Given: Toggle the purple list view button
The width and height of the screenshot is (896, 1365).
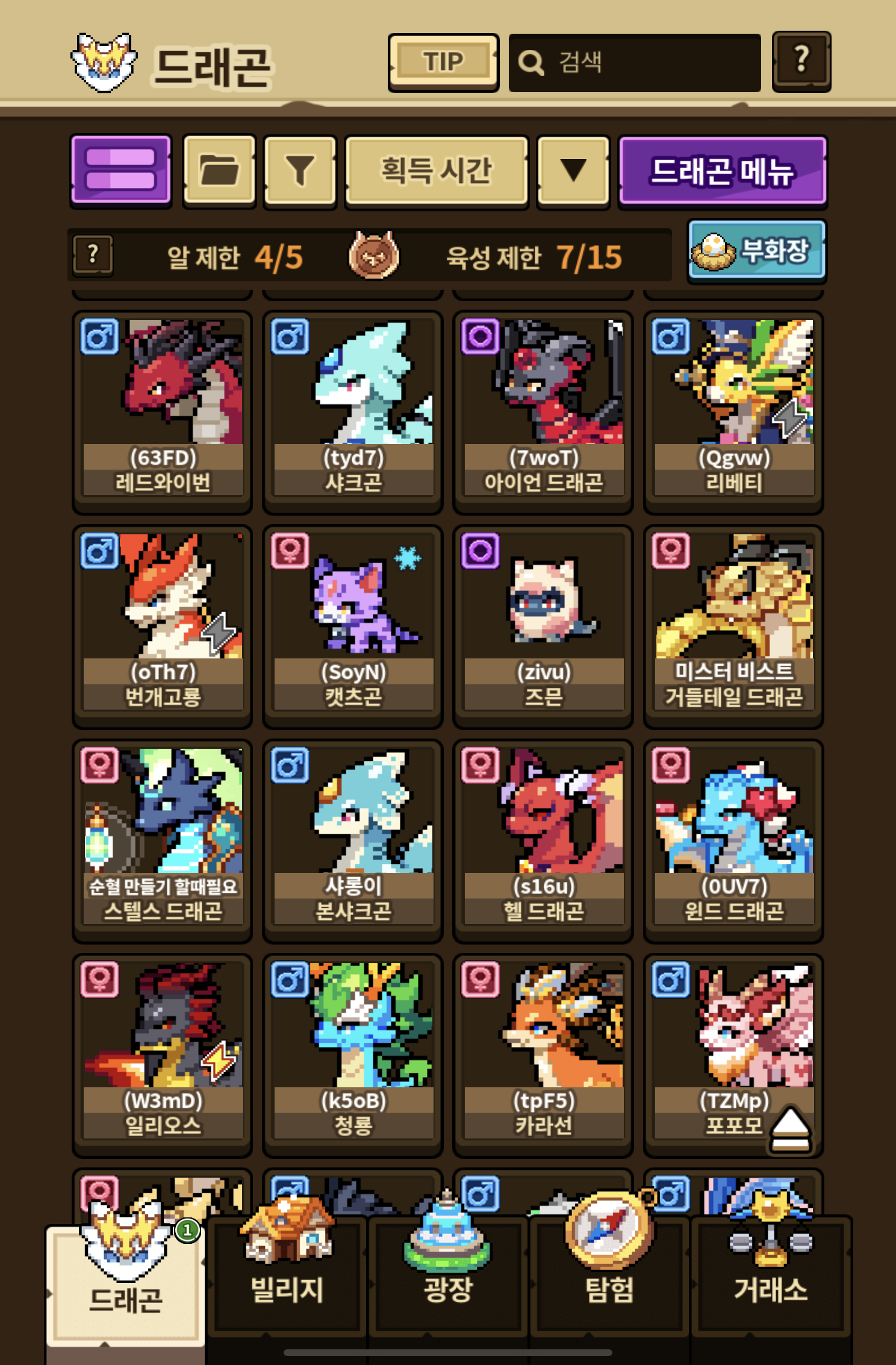Looking at the screenshot, I should (121, 170).
